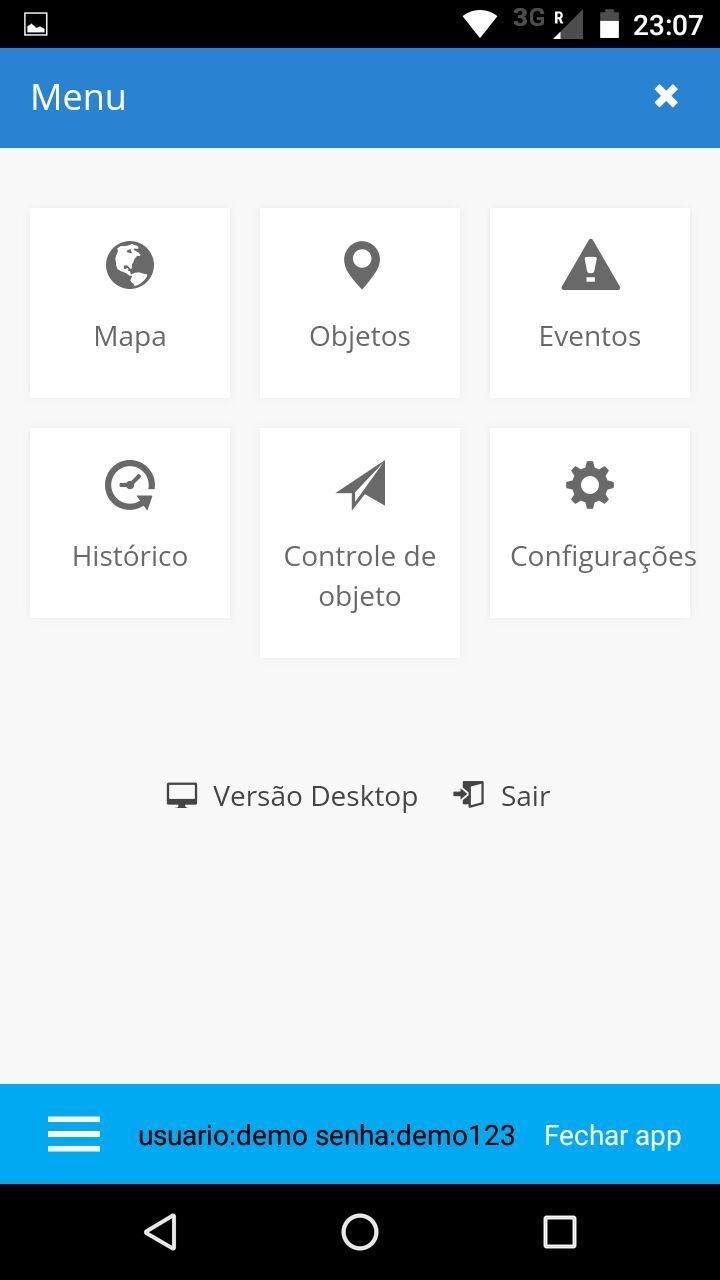Select Controle de objeto
720x1280 pixels.
[360, 543]
